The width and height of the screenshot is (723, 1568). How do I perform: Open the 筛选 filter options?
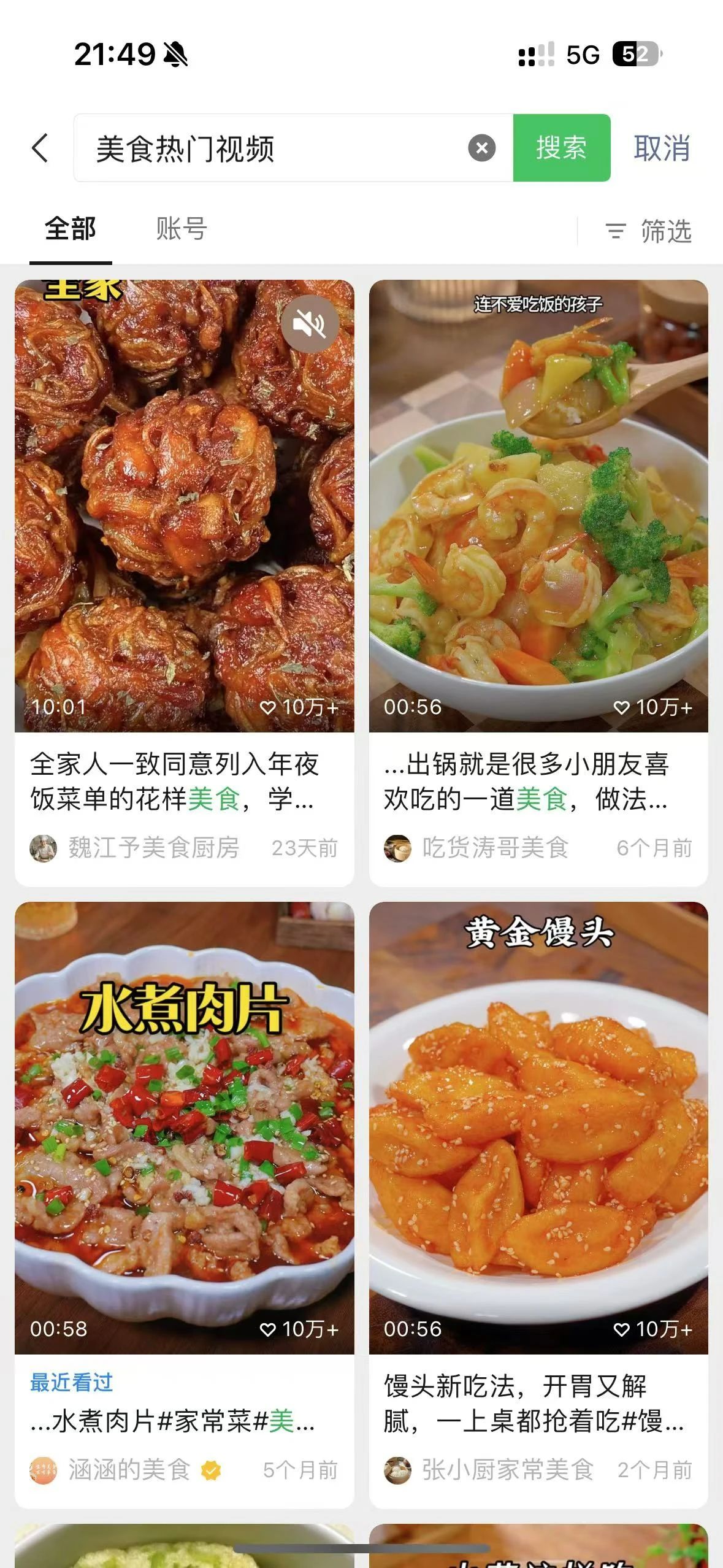[649, 231]
